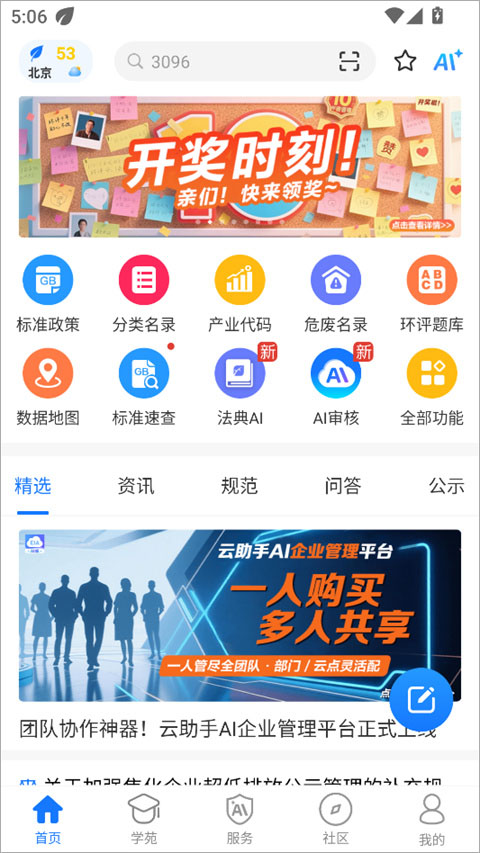Open the 开奖时刻 prize banner
Screen dimensions: 480x853
click(x=240, y=167)
